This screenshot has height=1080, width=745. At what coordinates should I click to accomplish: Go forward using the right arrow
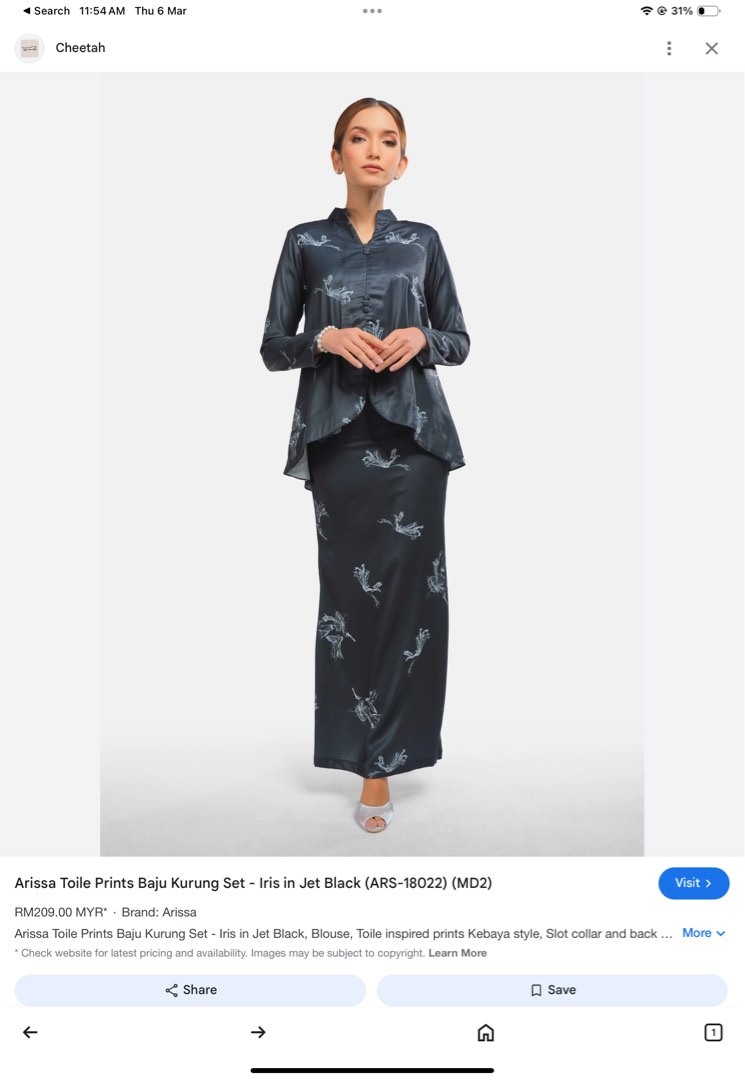[x=258, y=1032]
